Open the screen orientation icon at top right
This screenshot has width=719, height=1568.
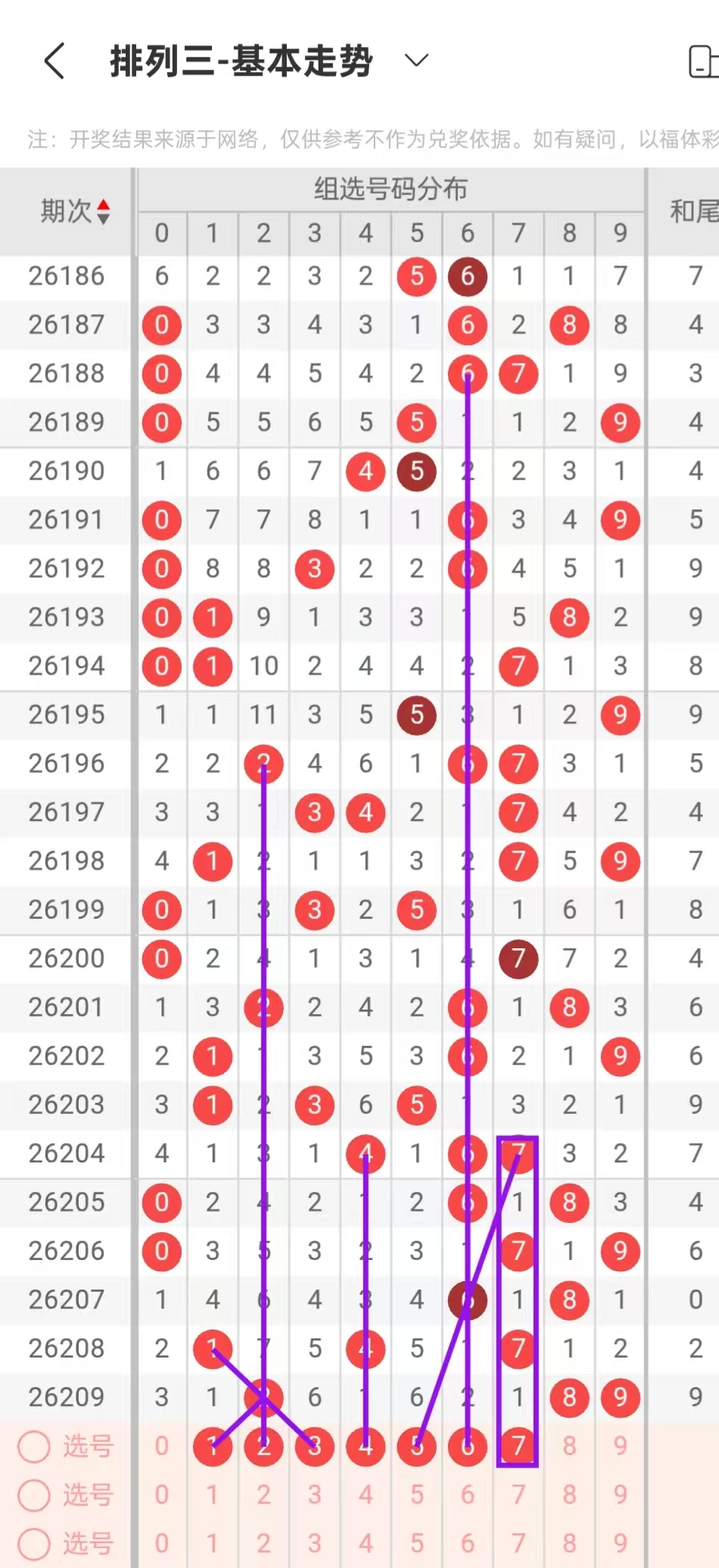(704, 61)
